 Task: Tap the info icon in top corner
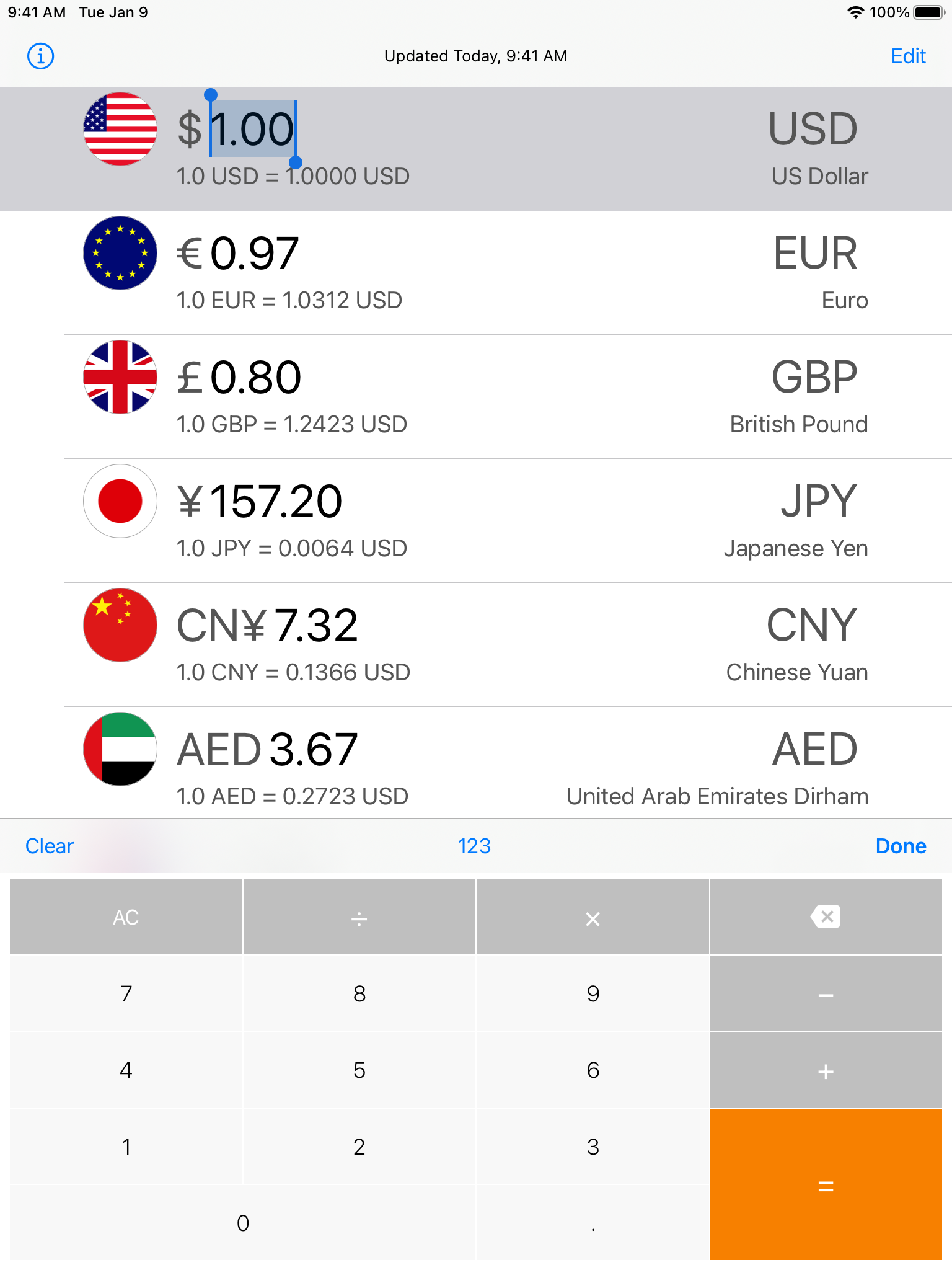[x=40, y=56]
